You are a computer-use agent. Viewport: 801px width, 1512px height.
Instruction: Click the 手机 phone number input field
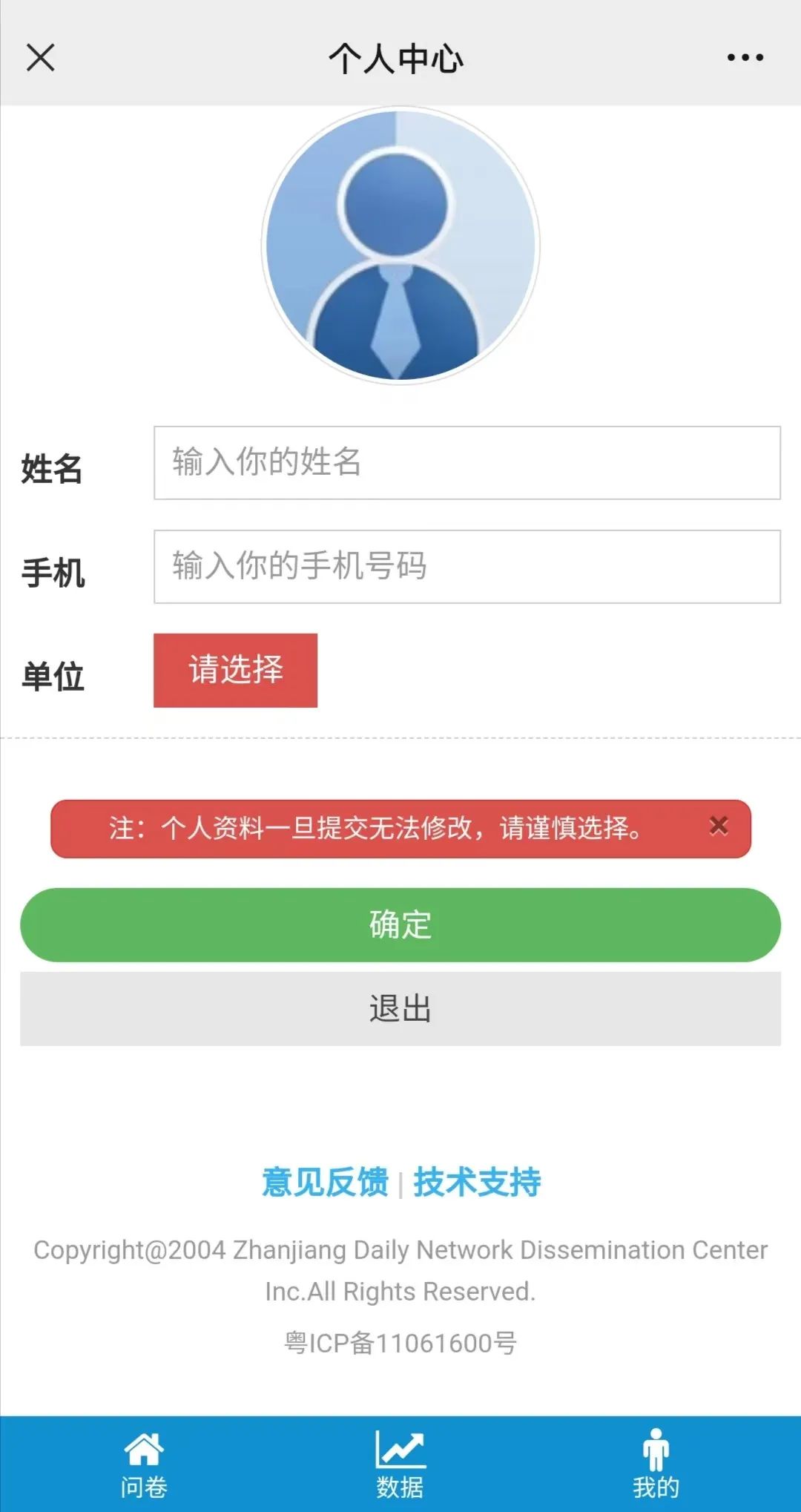[x=466, y=565]
